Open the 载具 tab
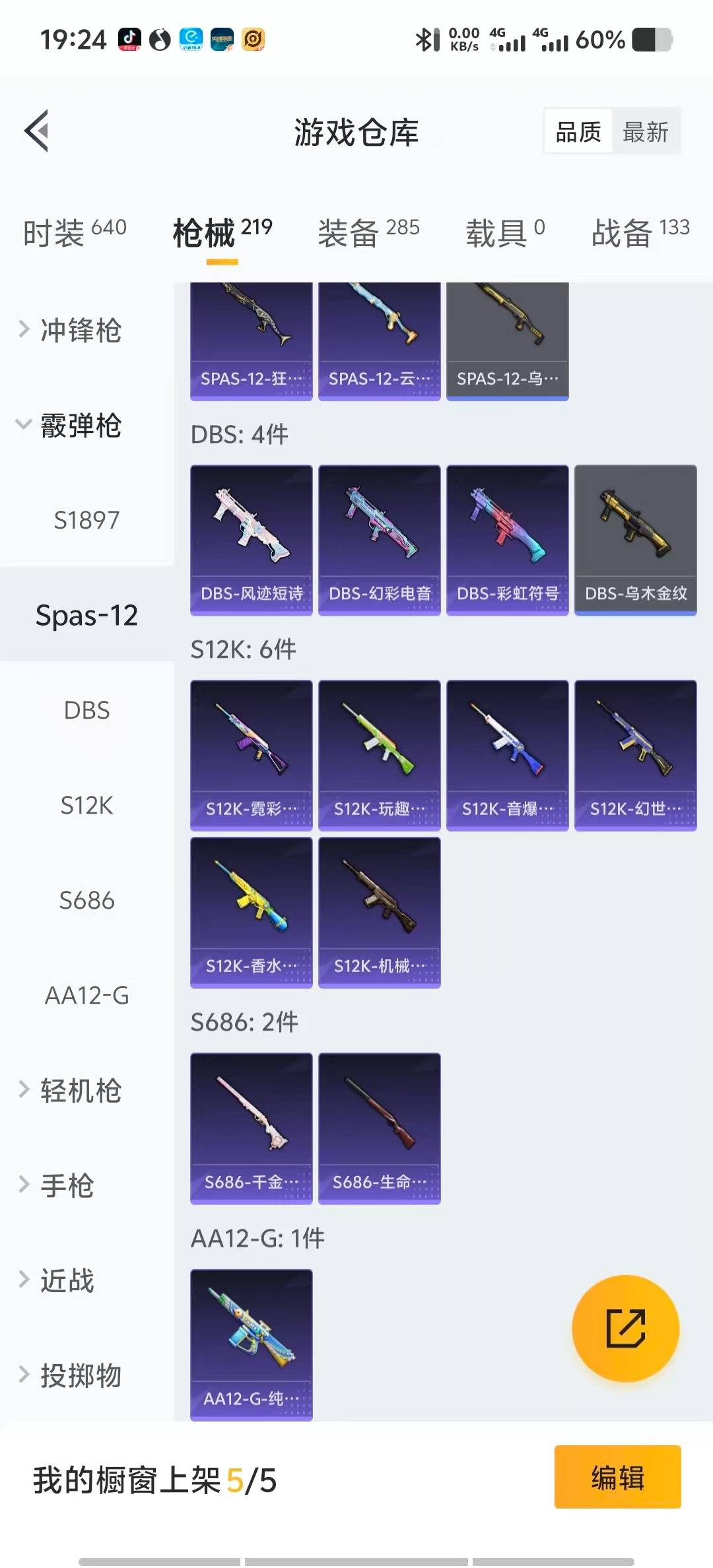This screenshot has height=1568, width=713. pos(505,232)
